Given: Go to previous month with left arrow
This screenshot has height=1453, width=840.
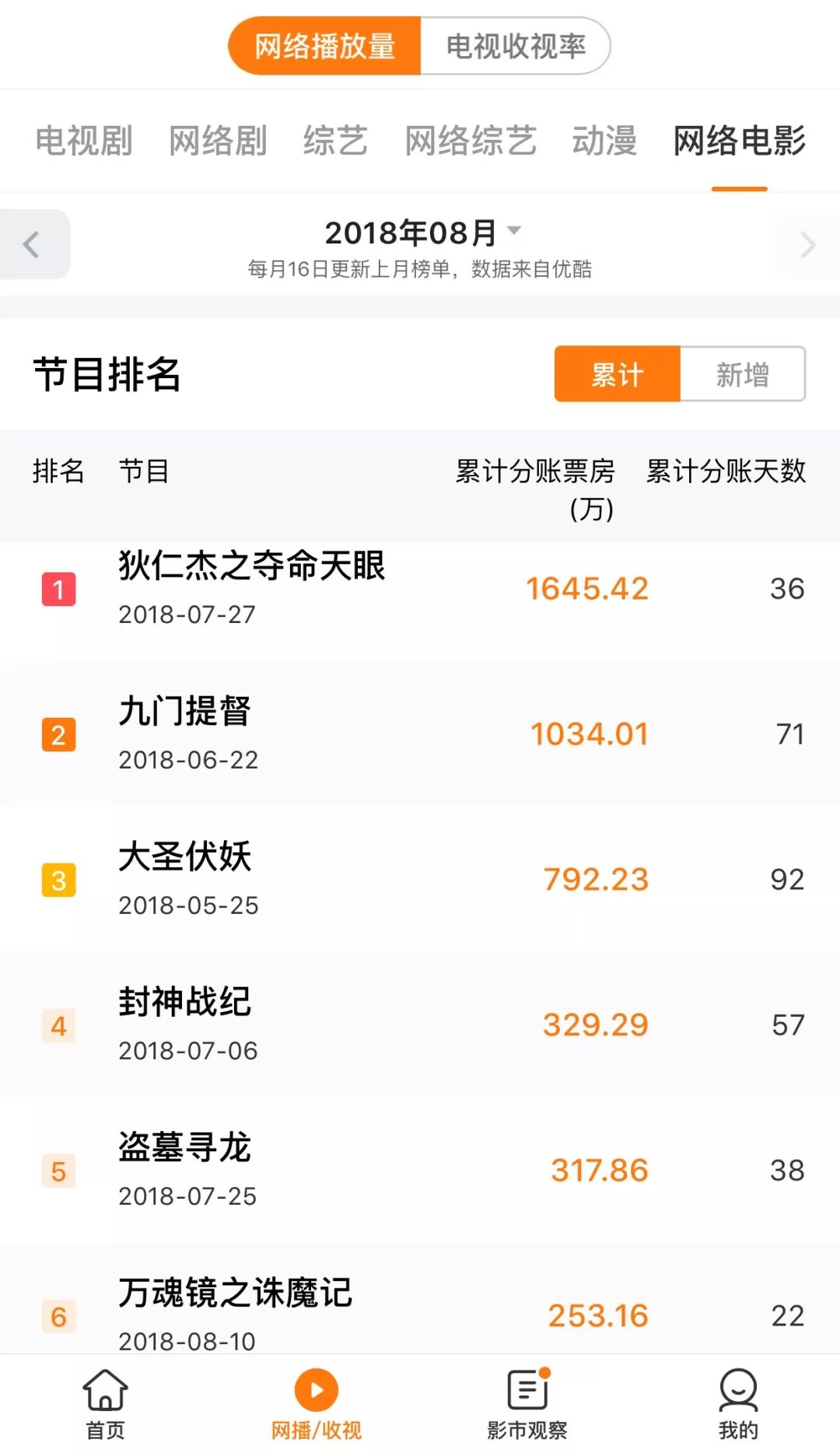Looking at the screenshot, I should pos(33,244).
